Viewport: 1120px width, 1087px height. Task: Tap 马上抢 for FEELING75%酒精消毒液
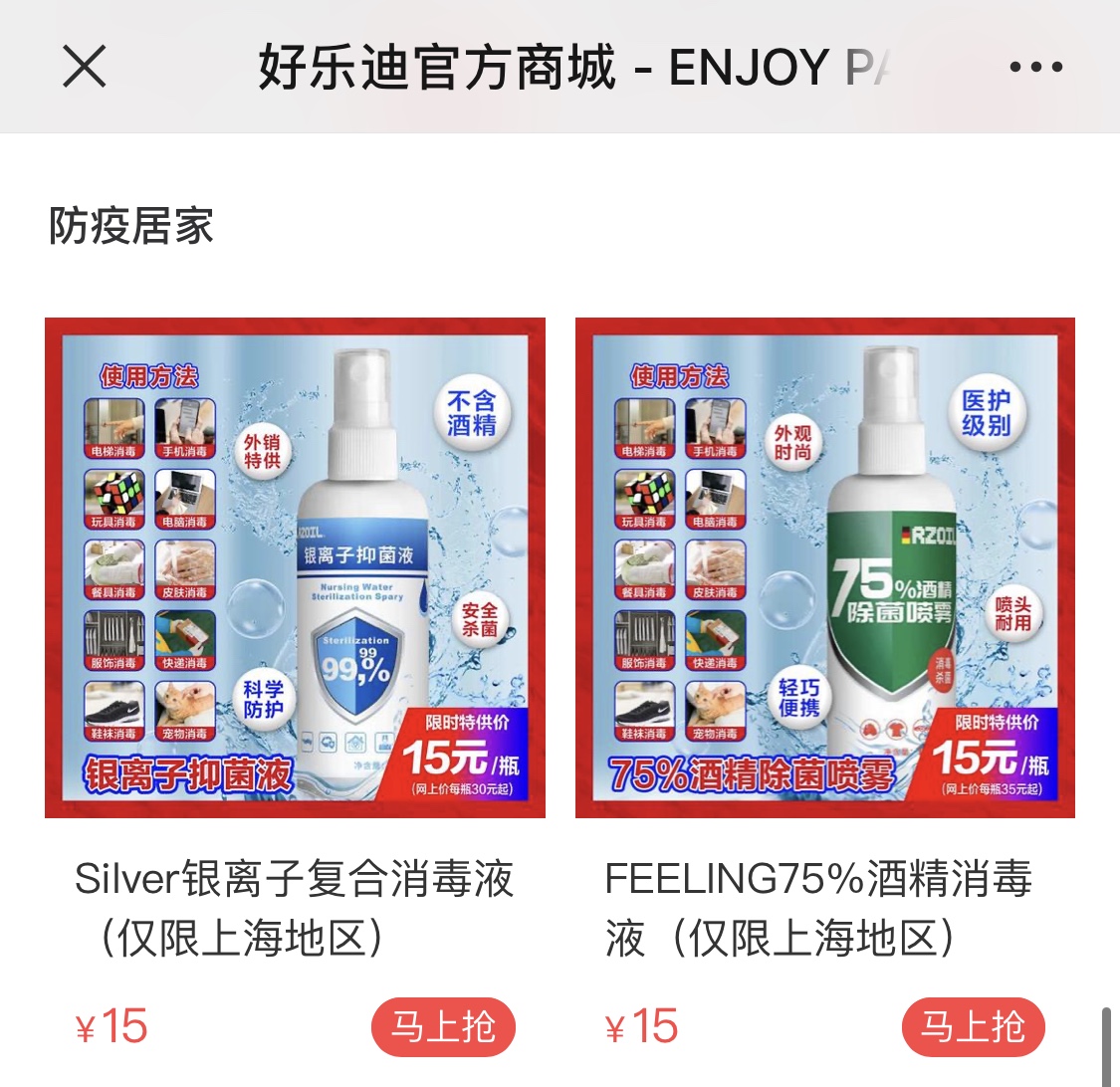[x=973, y=1027]
